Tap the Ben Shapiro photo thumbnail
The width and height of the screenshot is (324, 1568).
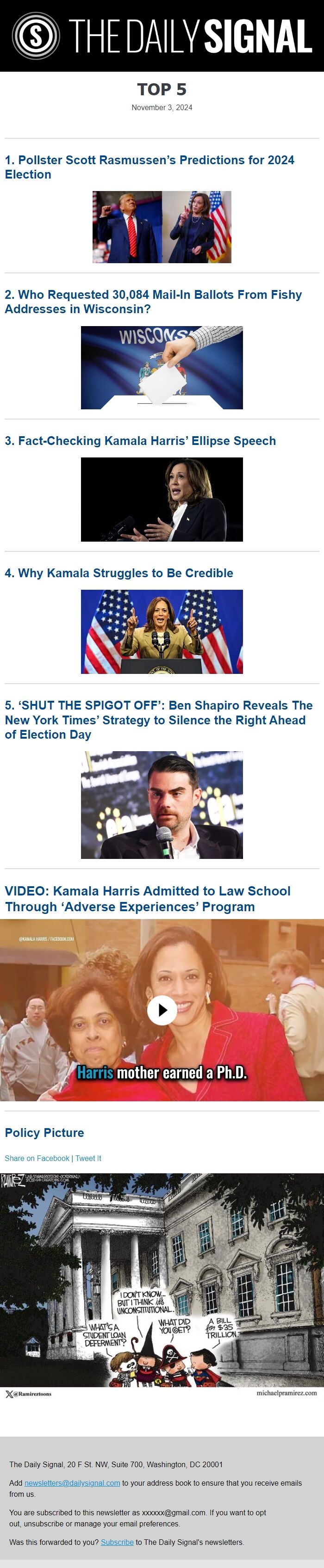tap(162, 805)
